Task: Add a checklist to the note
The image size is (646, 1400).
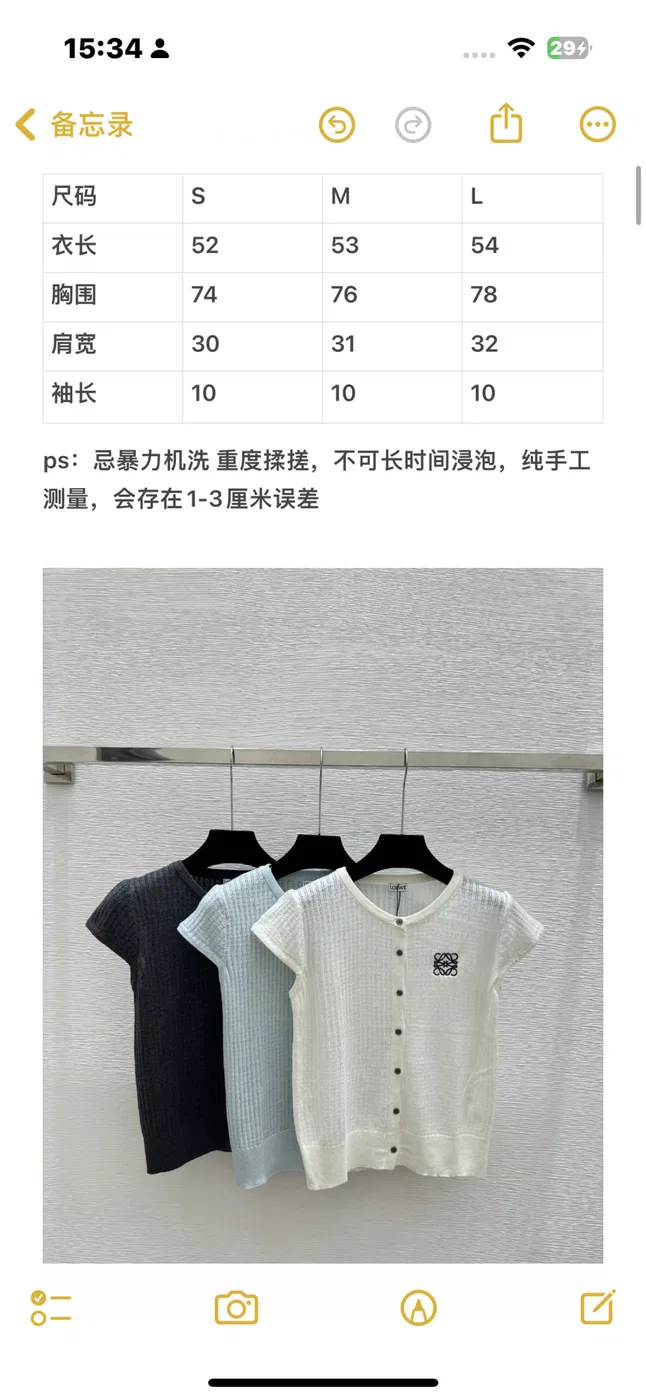Action: tap(51, 1307)
